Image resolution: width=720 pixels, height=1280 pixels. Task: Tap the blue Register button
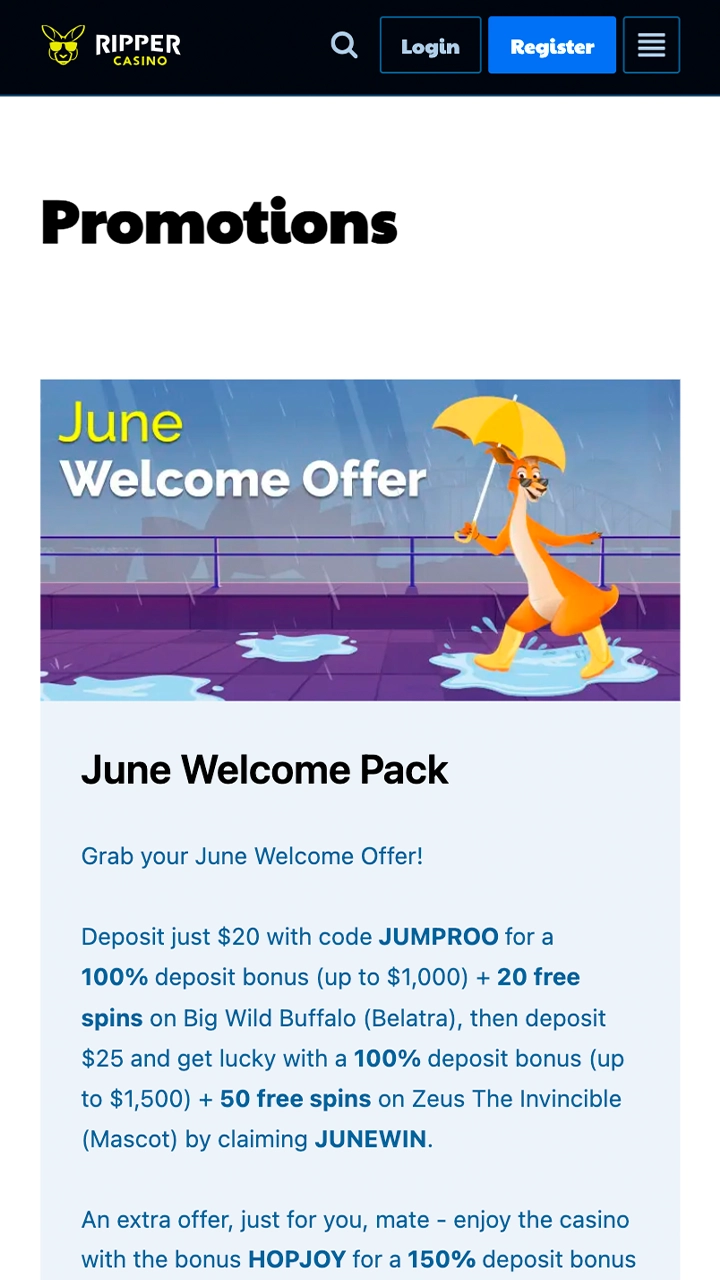click(x=552, y=45)
